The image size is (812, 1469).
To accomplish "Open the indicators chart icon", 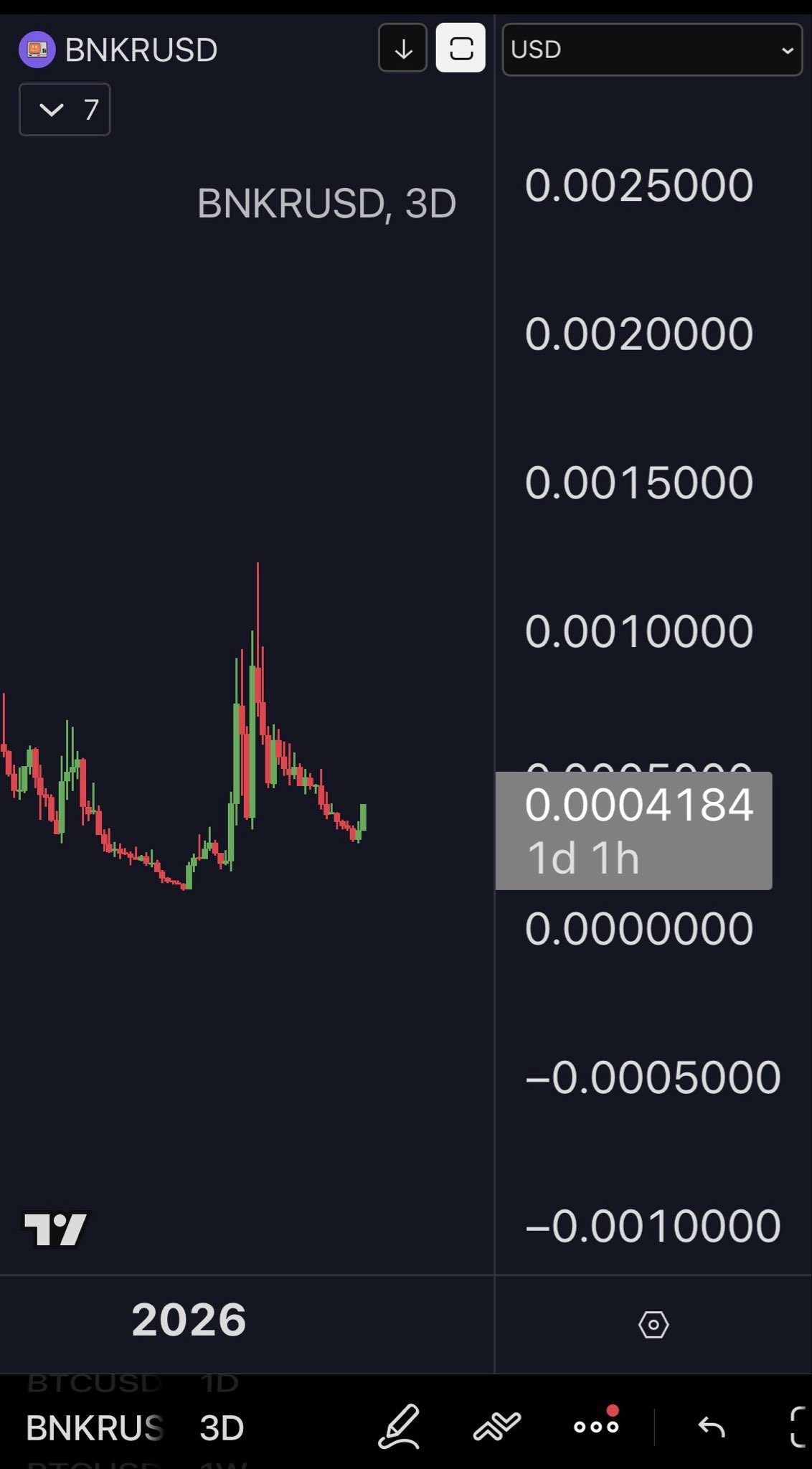I will click(496, 1427).
